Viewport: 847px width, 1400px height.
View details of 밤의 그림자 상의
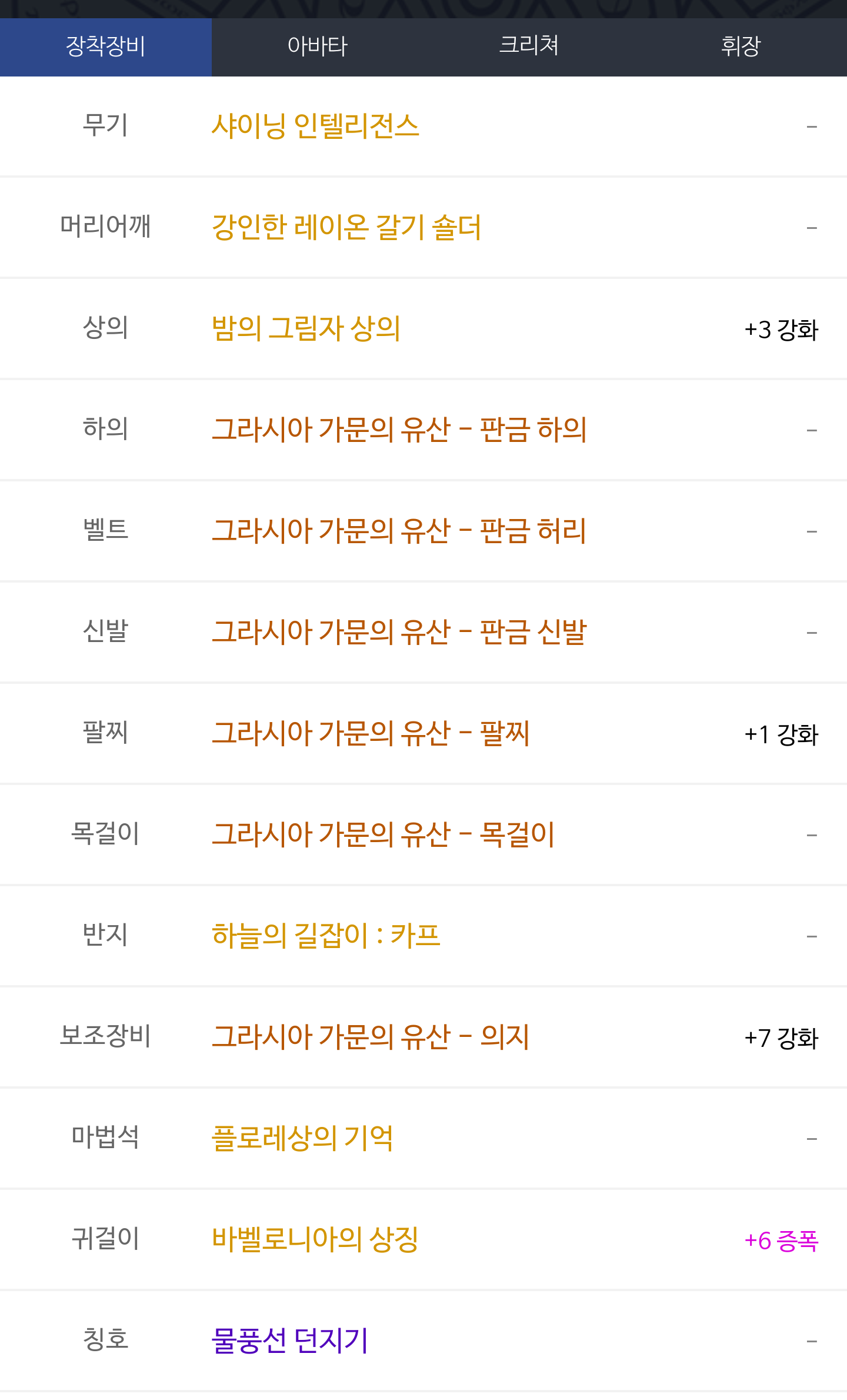[306, 328]
